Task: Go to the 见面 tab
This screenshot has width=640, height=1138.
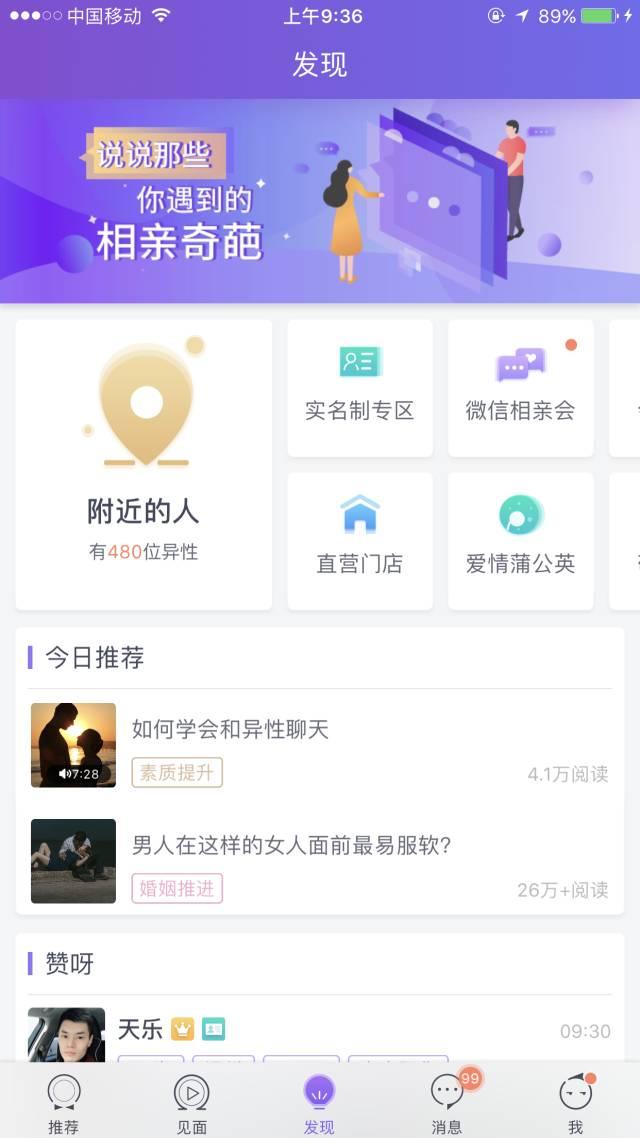Action: click(192, 1103)
